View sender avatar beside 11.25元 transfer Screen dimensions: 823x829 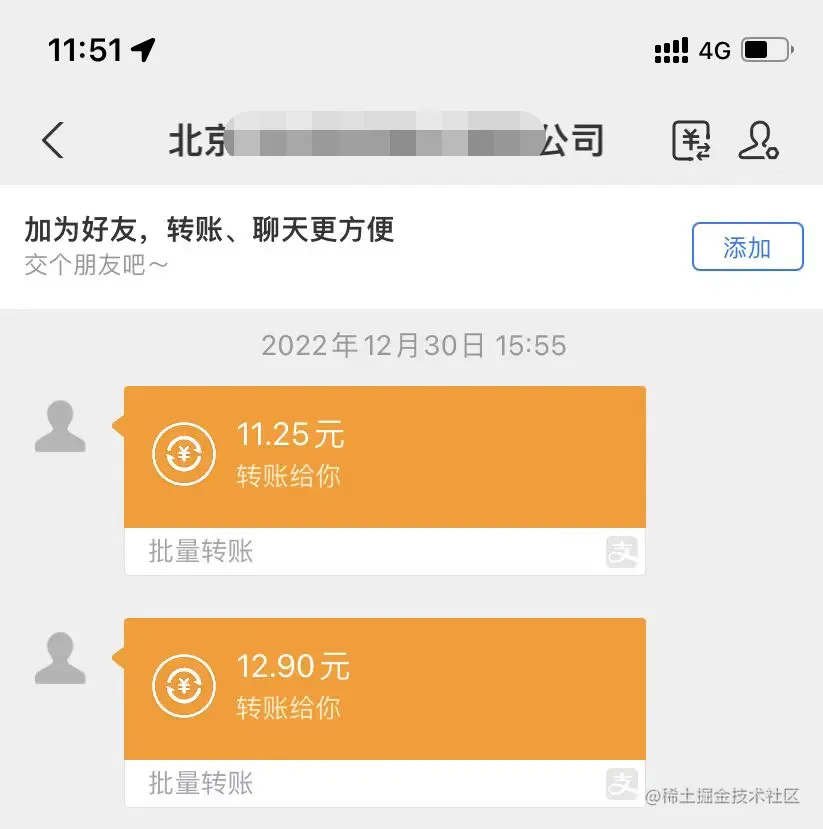click(x=60, y=427)
